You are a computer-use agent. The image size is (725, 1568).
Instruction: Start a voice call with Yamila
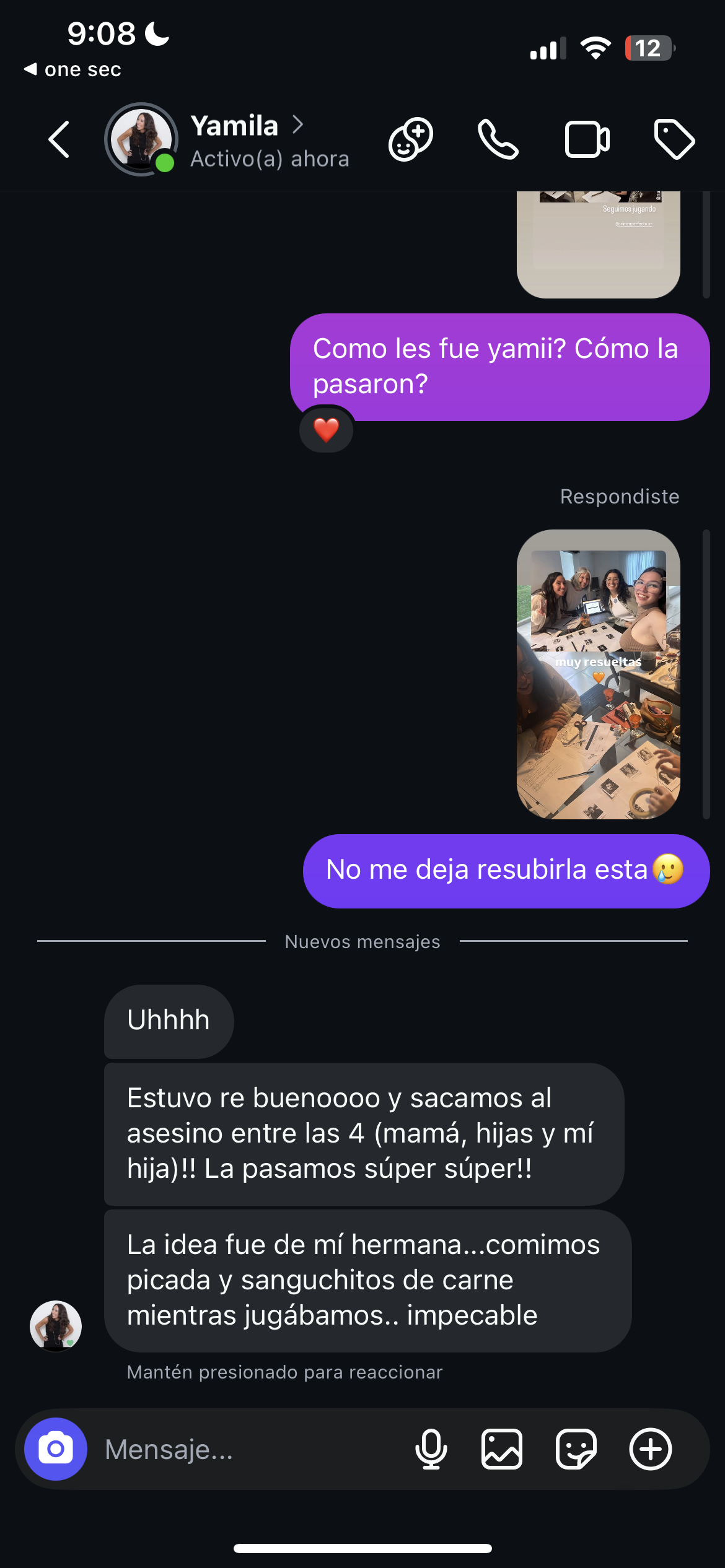(x=498, y=139)
